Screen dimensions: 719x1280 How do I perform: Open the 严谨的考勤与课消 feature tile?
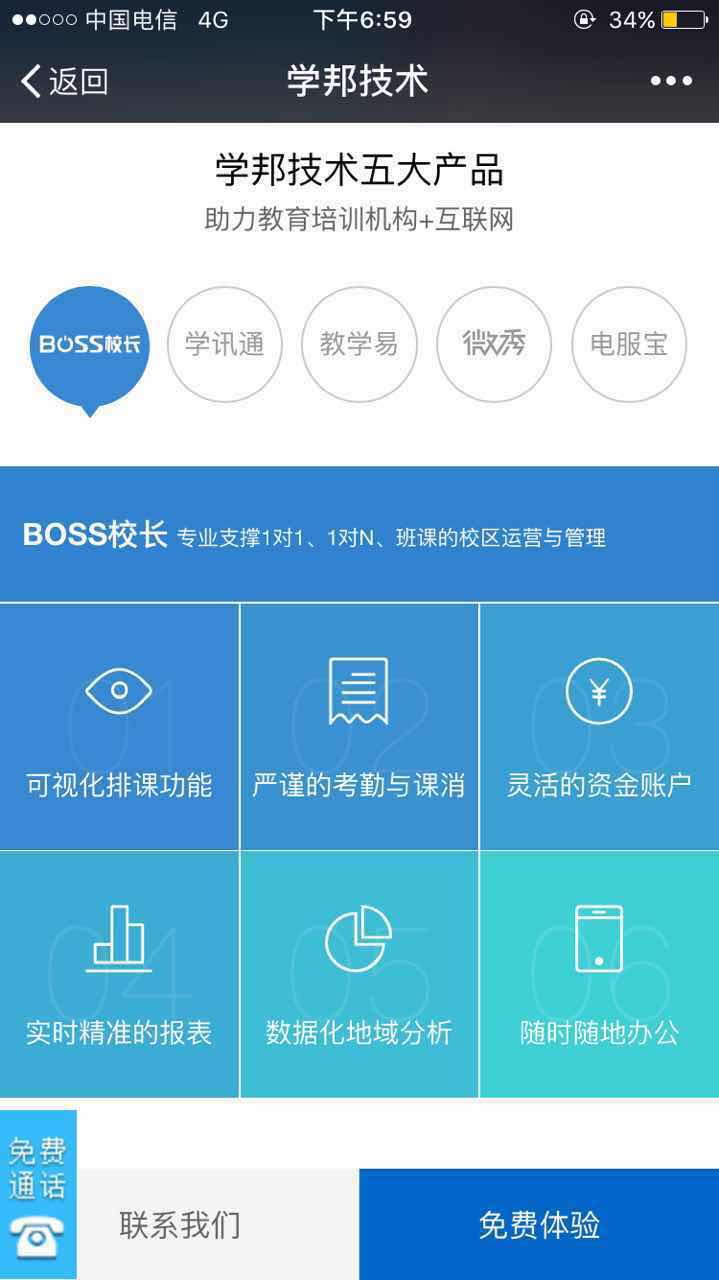pyautogui.click(x=359, y=727)
